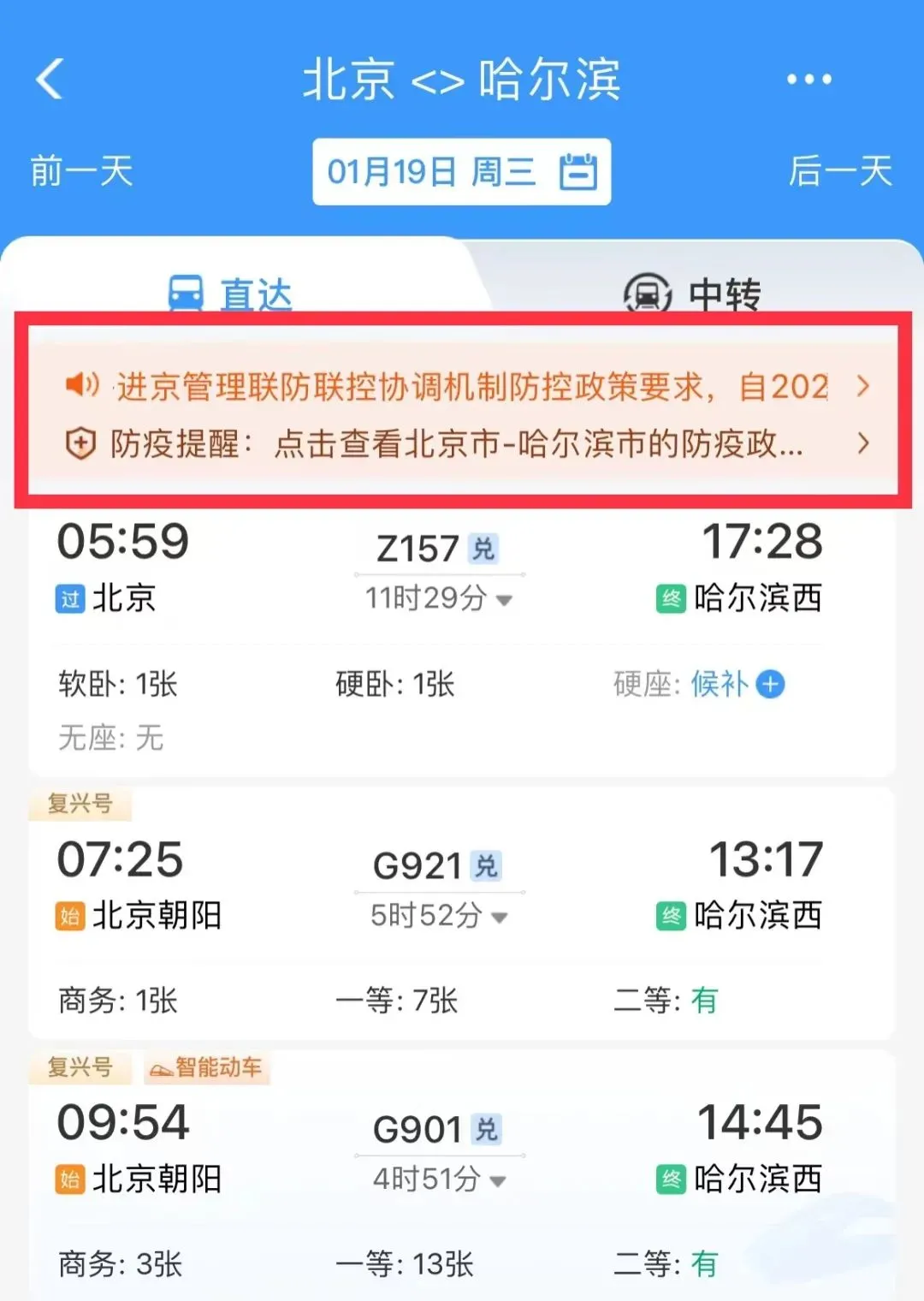Expand G921 stop details by 5时52分
This screenshot has height=1301, width=924.
pyautogui.click(x=439, y=916)
